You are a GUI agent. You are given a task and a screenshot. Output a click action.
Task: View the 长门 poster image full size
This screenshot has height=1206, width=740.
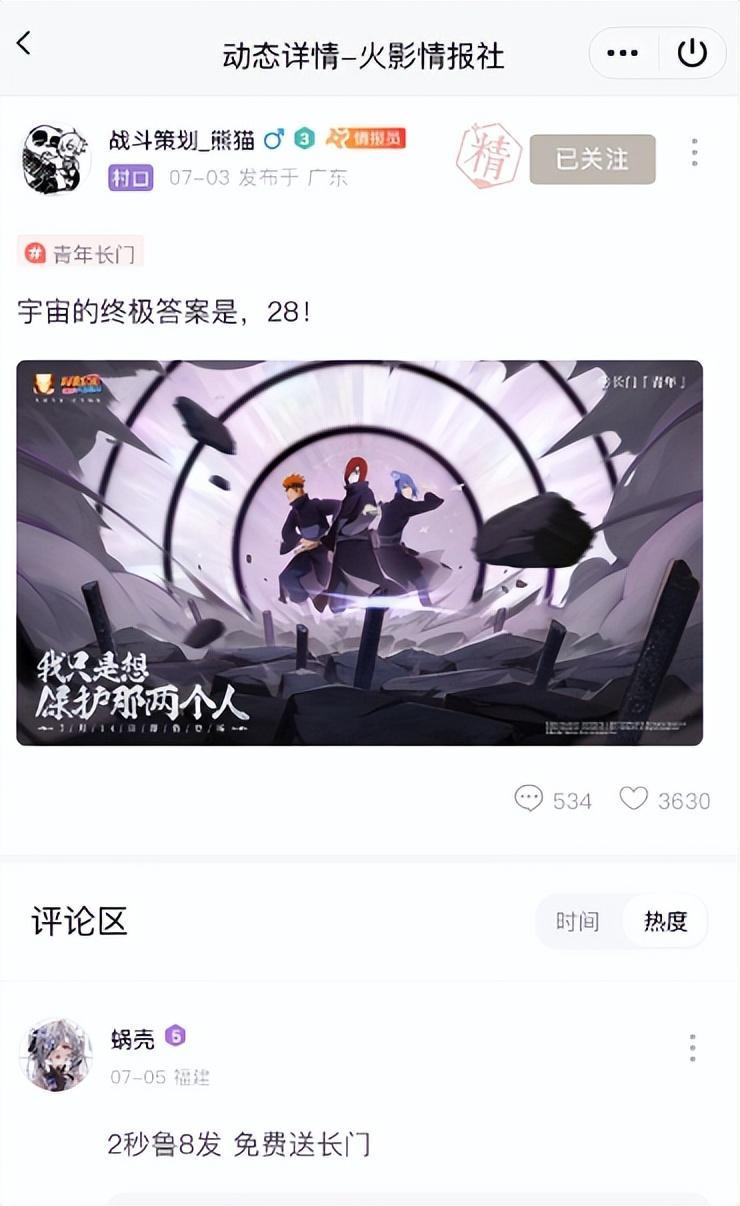[x=360, y=552]
